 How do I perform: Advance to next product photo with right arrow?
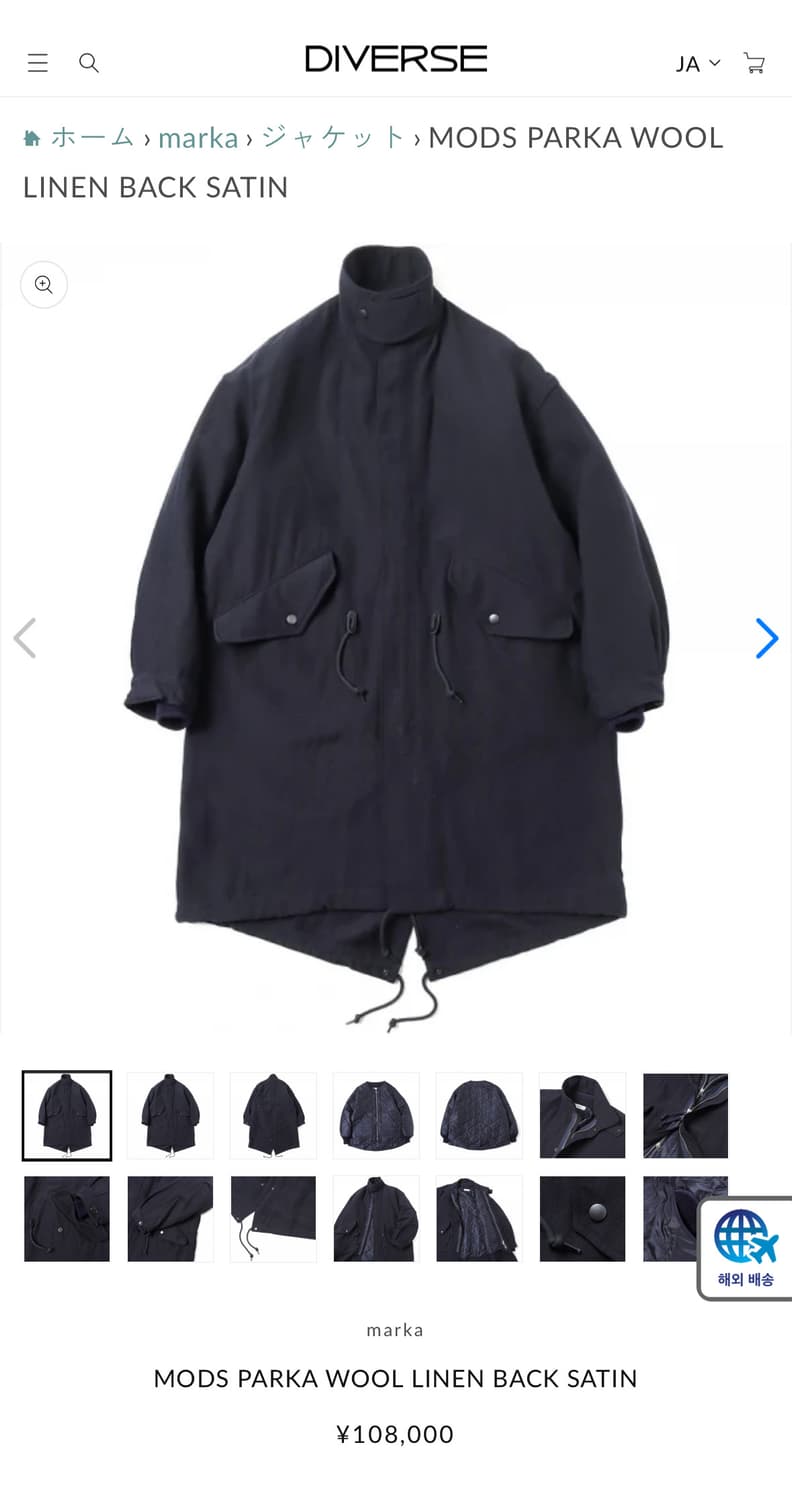766,638
